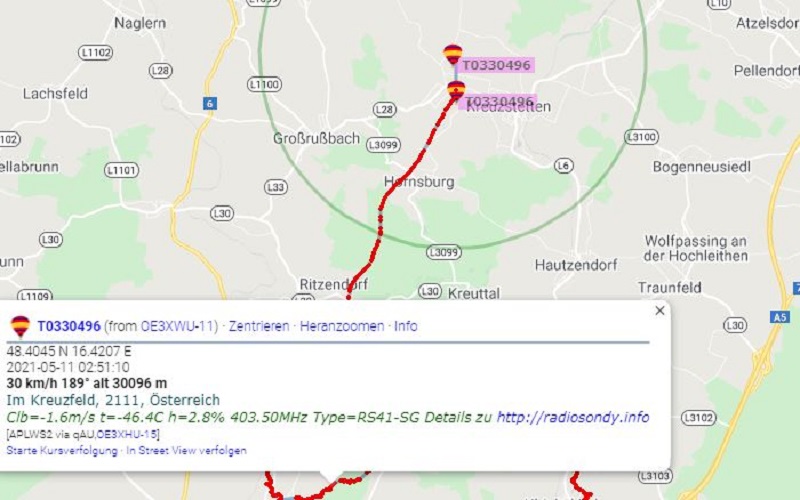The width and height of the screenshot is (800, 500).
Task: Open the Info link in the popup
Action: pos(406,326)
